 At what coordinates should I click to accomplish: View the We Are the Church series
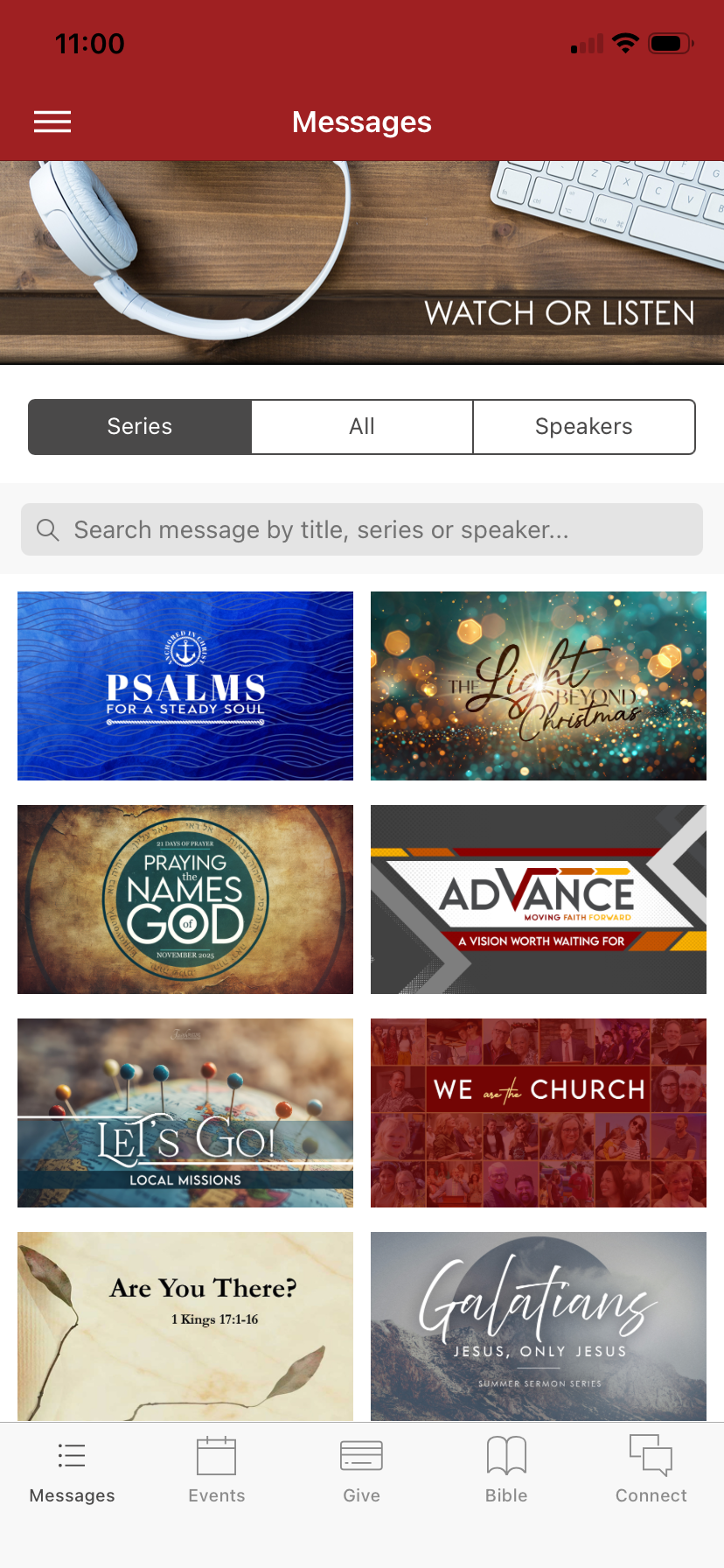click(539, 1113)
